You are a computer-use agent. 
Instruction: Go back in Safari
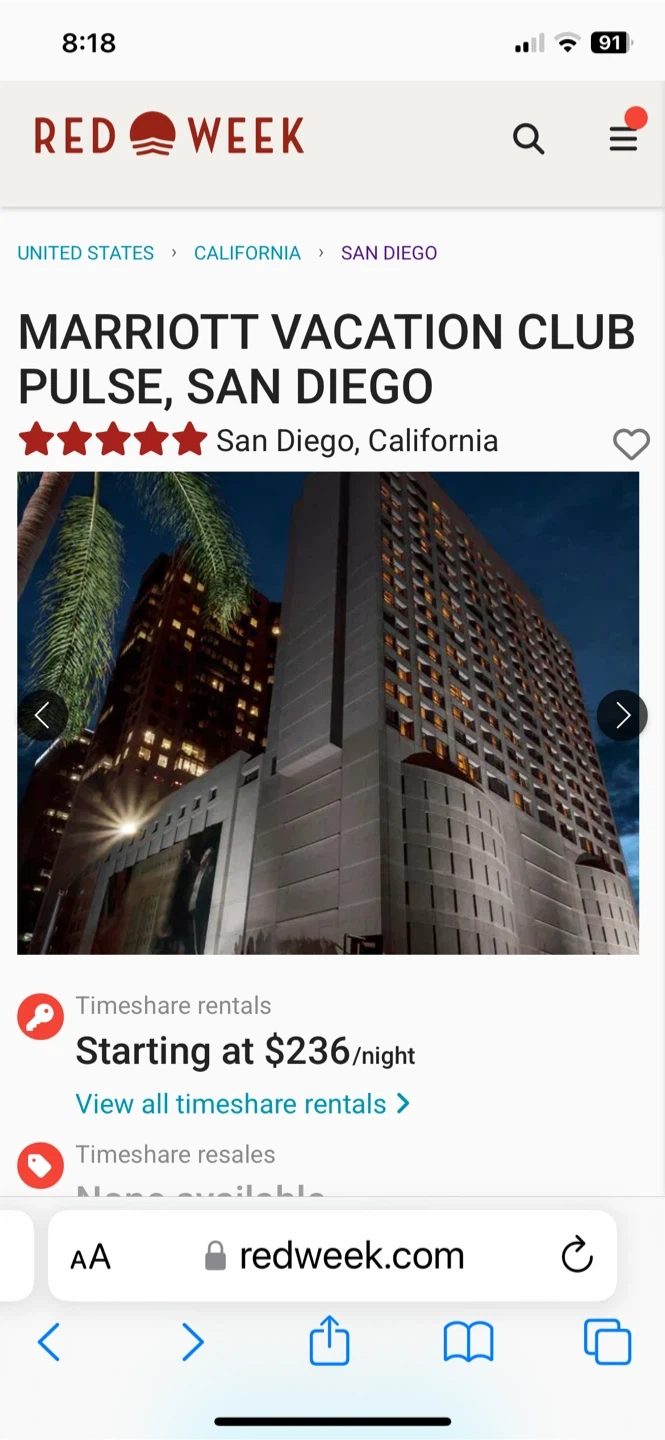click(x=48, y=1342)
